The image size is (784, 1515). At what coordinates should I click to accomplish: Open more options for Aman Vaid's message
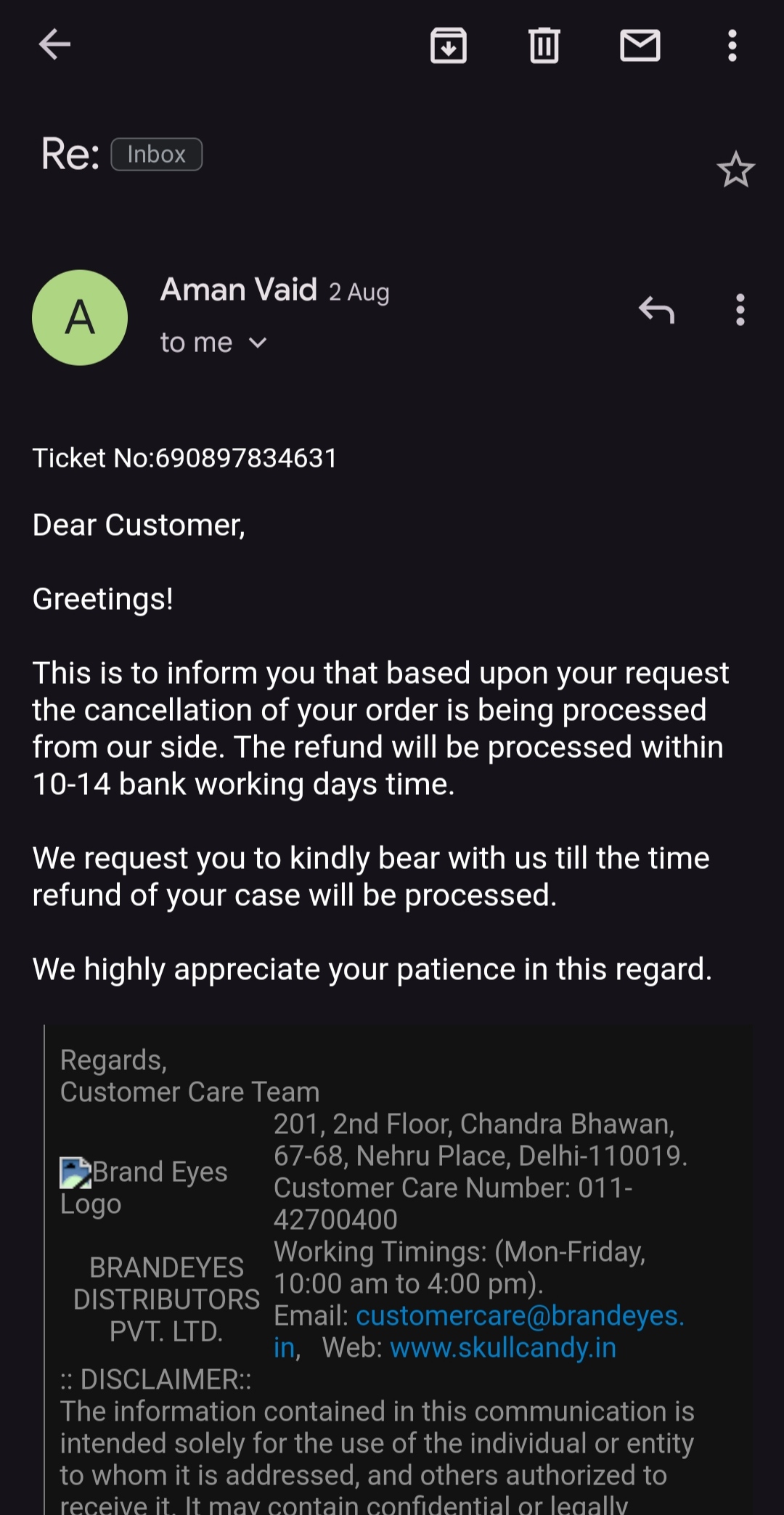tap(740, 310)
